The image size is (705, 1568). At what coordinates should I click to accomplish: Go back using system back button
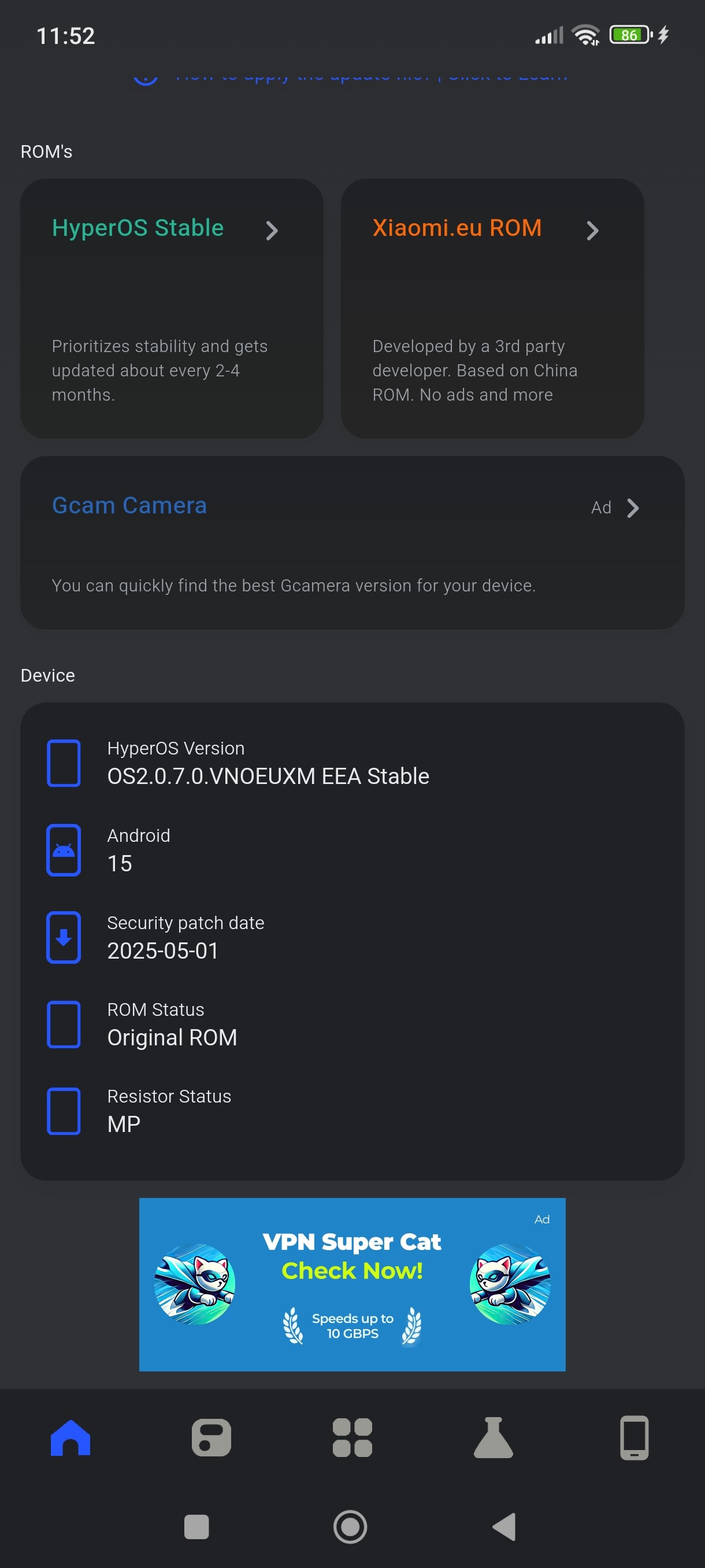[x=504, y=1526]
